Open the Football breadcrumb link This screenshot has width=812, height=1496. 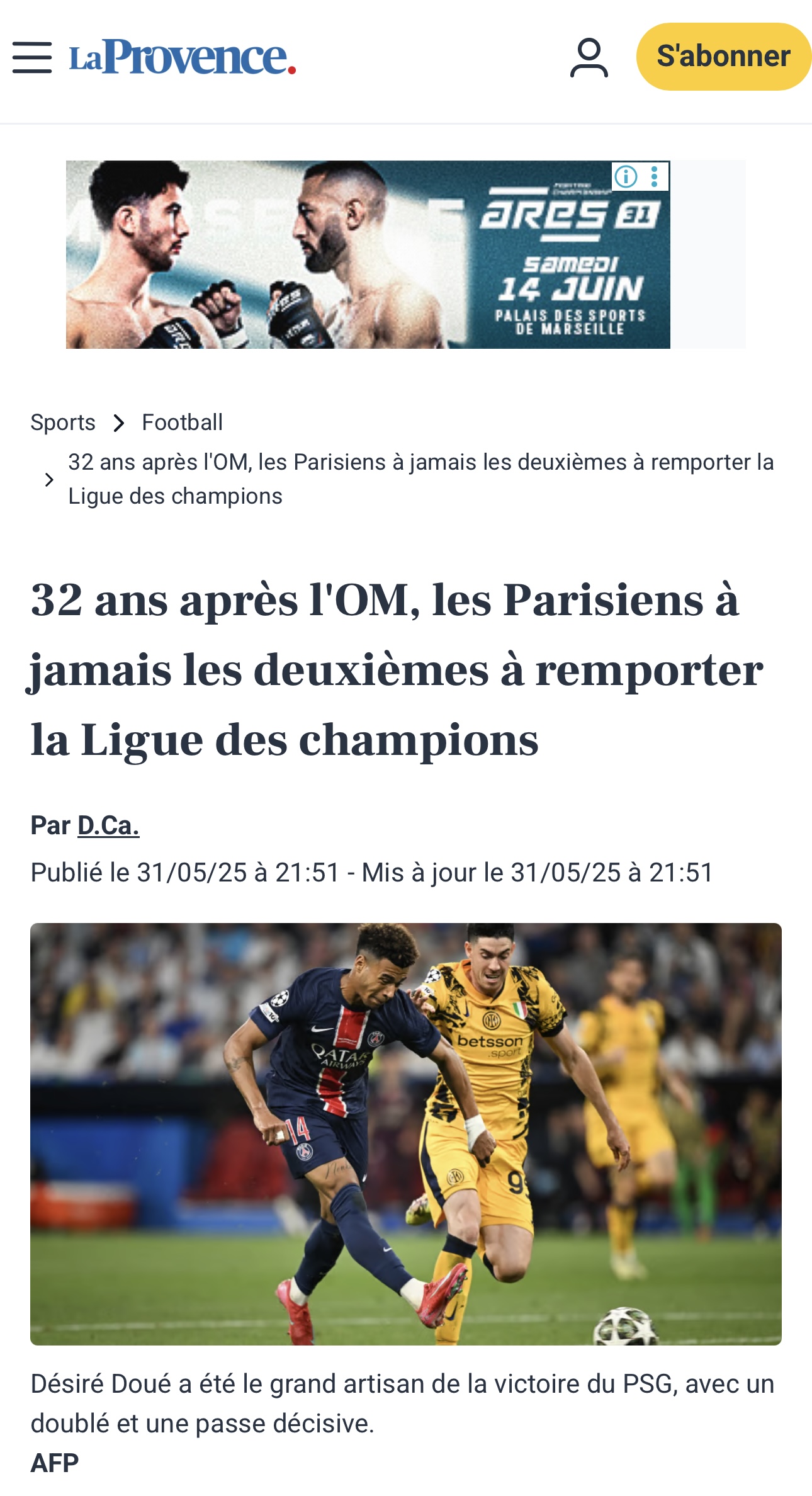tap(183, 422)
